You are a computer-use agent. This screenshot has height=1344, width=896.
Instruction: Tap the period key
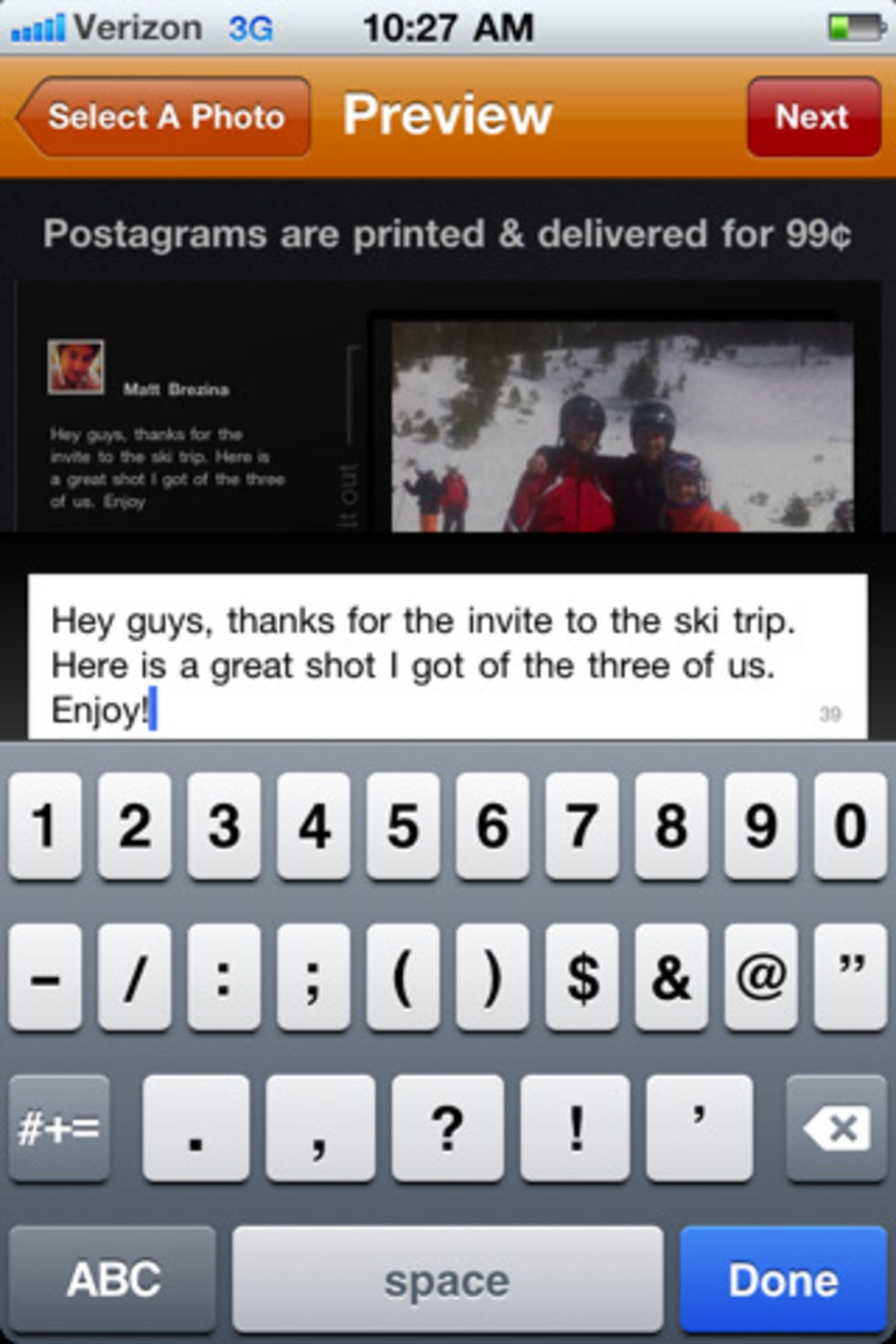[196, 1128]
